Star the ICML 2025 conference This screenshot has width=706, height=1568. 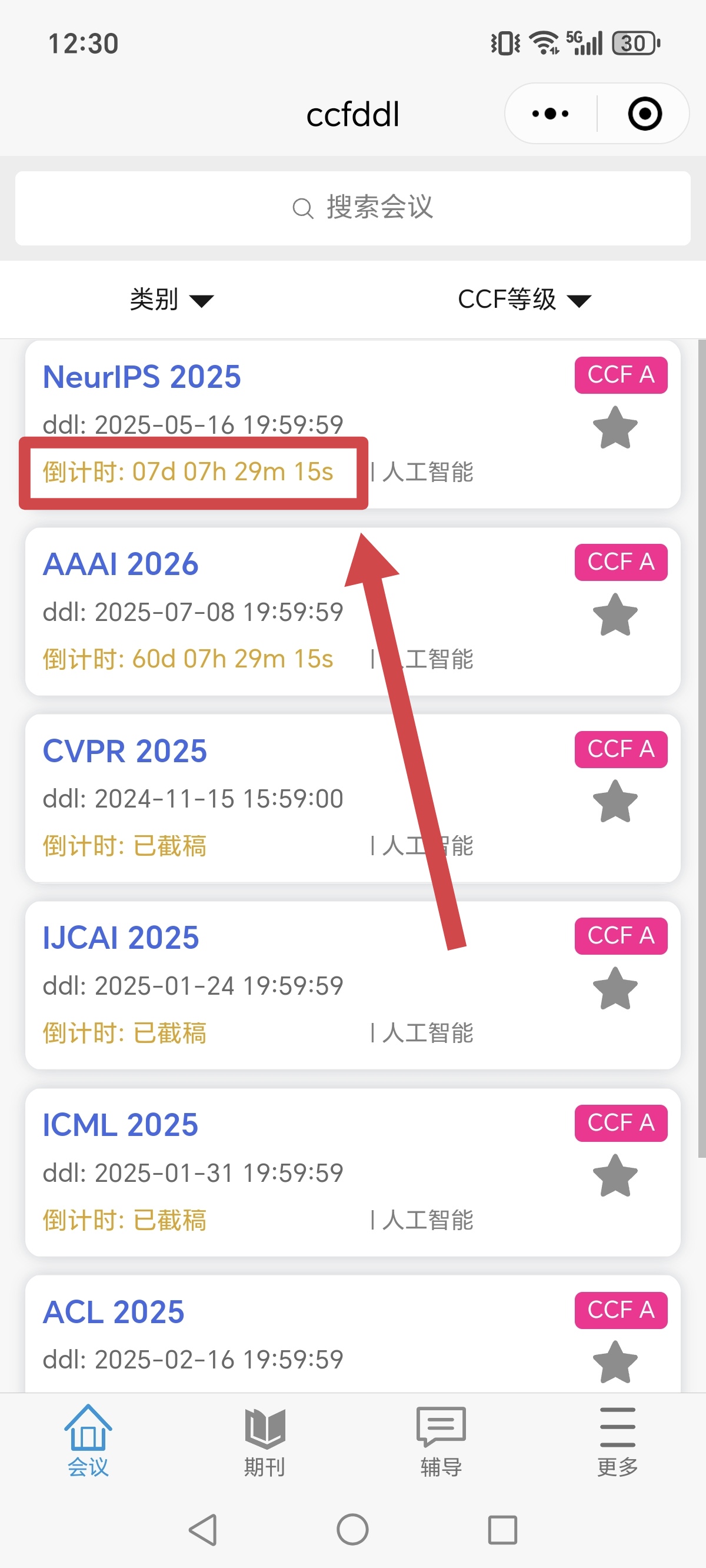[615, 1175]
